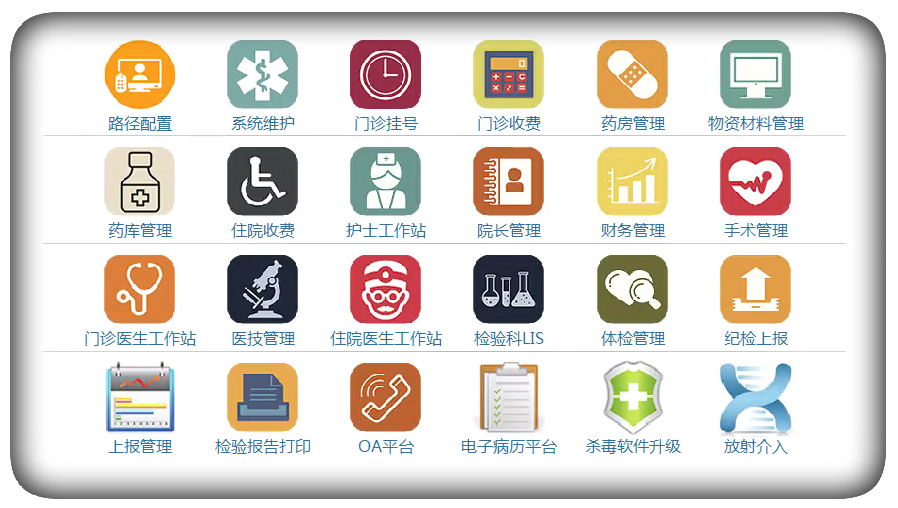898x508 pixels.
Task: Launch 门诊医生工作站 outpatient doctor workstation
Action: coord(140,290)
